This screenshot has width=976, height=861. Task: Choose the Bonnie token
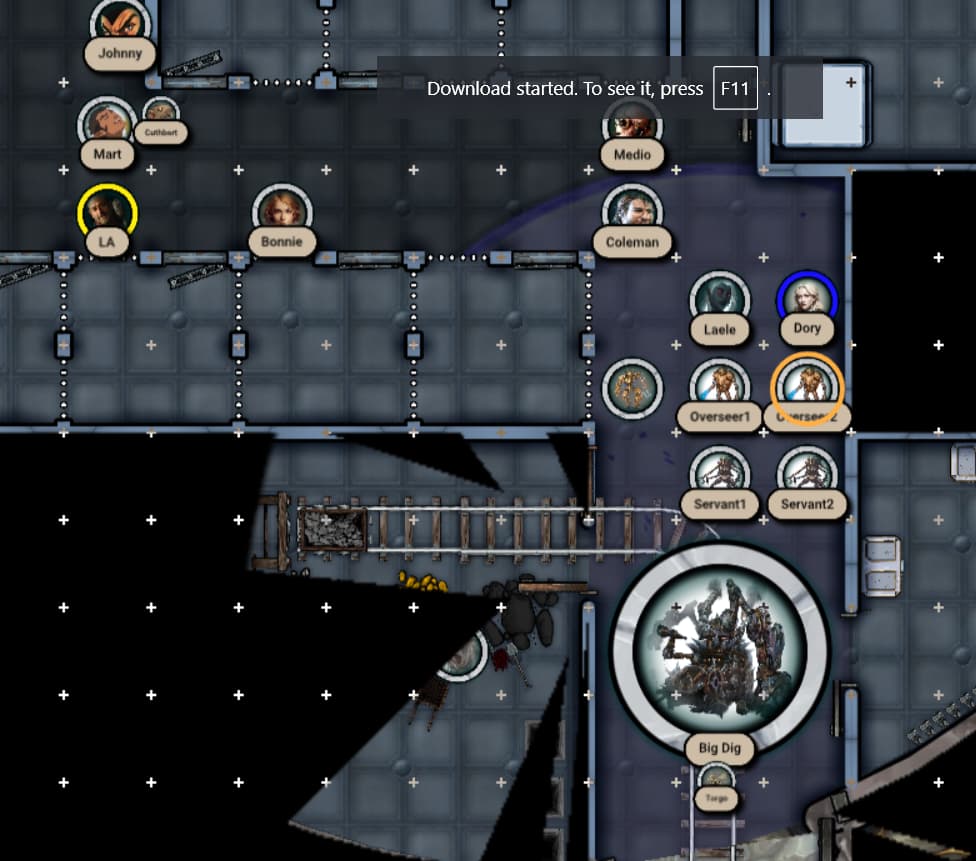coord(282,211)
